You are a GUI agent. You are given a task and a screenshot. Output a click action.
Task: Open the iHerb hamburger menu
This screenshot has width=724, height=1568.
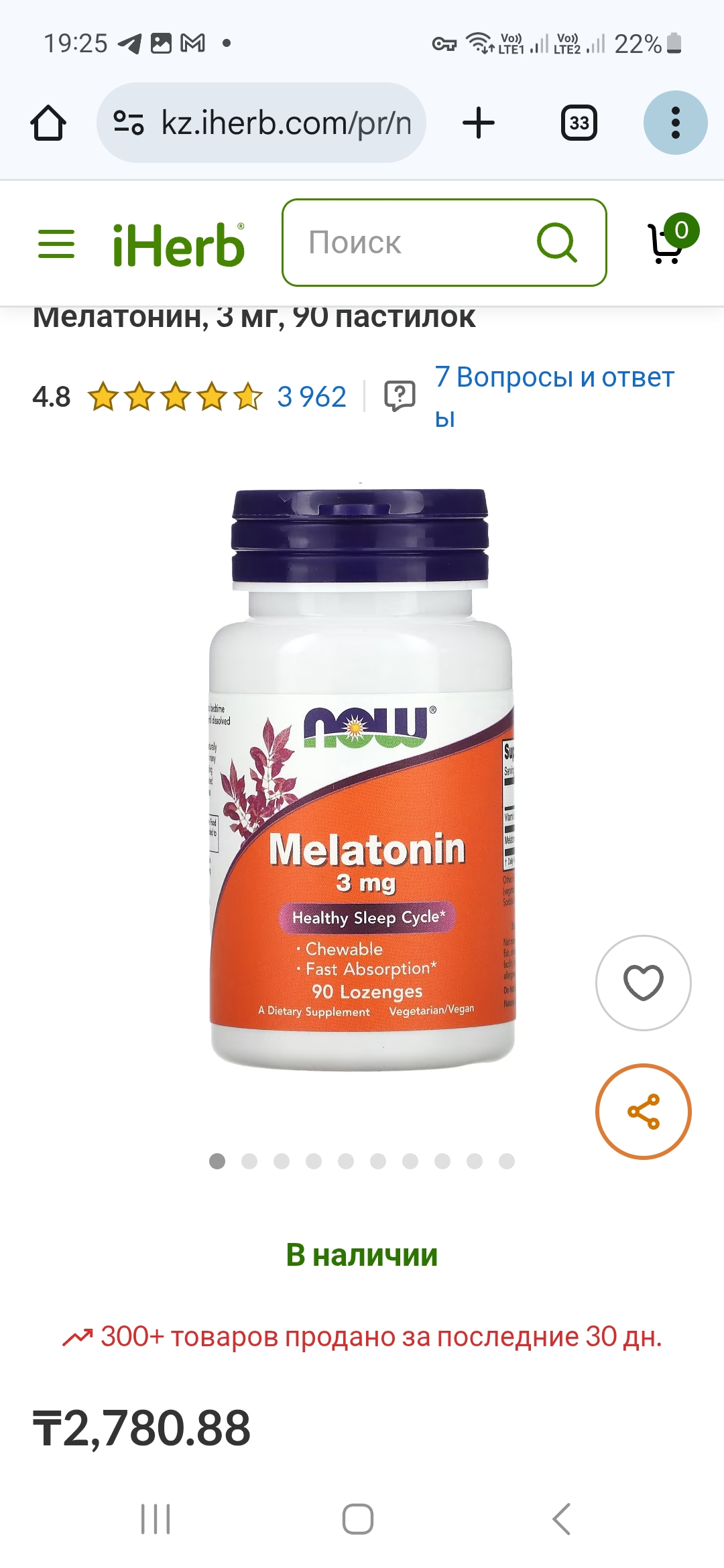pos(56,244)
